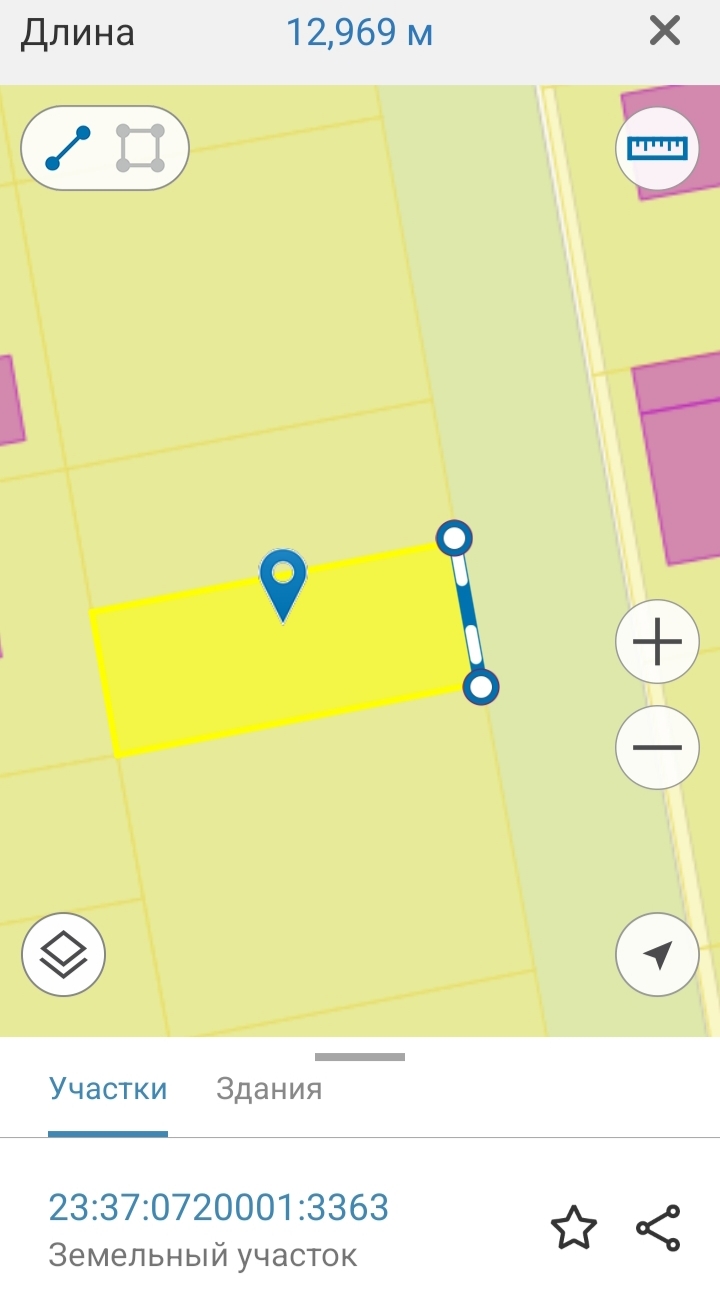Viewport: 720px width, 1289px height.
Task: Add the parcel to favorites
Action: click(x=574, y=1228)
